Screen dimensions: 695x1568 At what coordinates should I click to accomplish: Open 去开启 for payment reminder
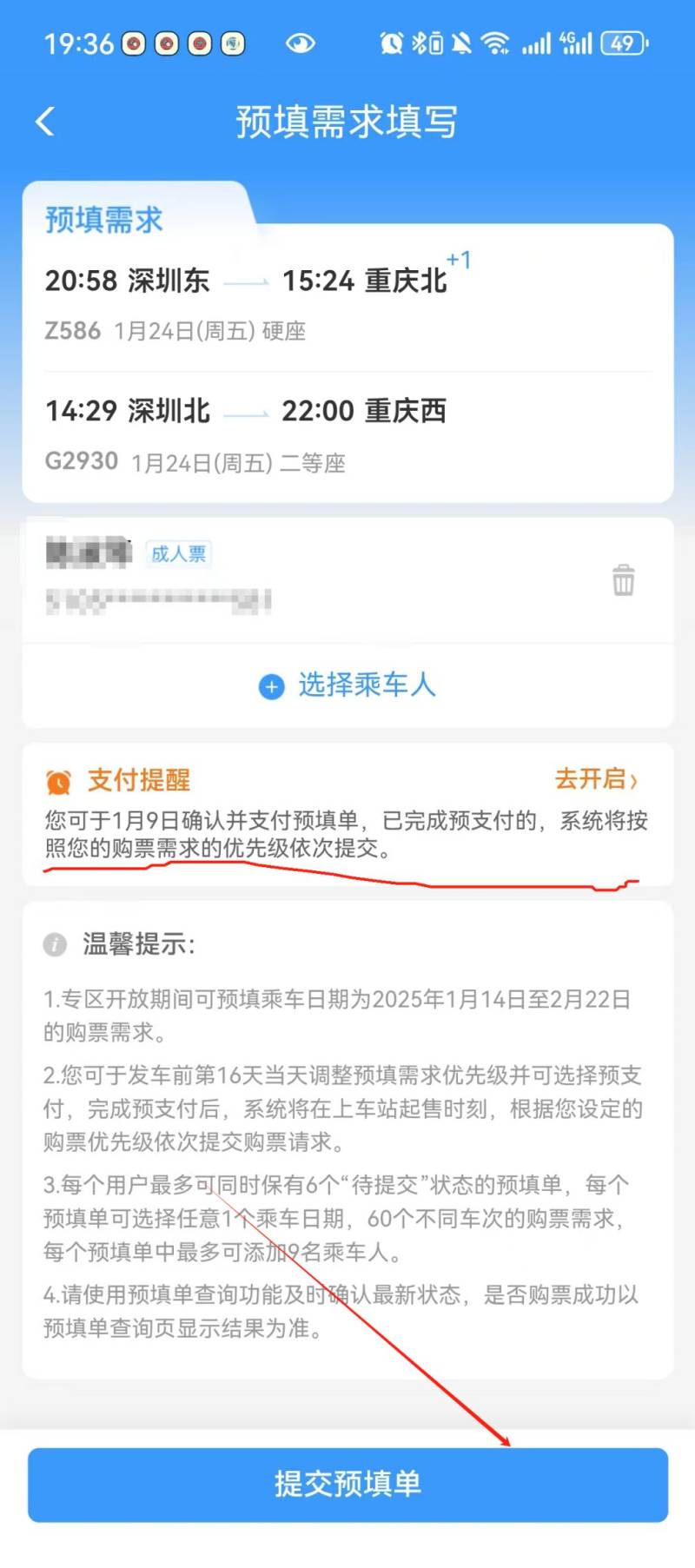[x=596, y=778]
